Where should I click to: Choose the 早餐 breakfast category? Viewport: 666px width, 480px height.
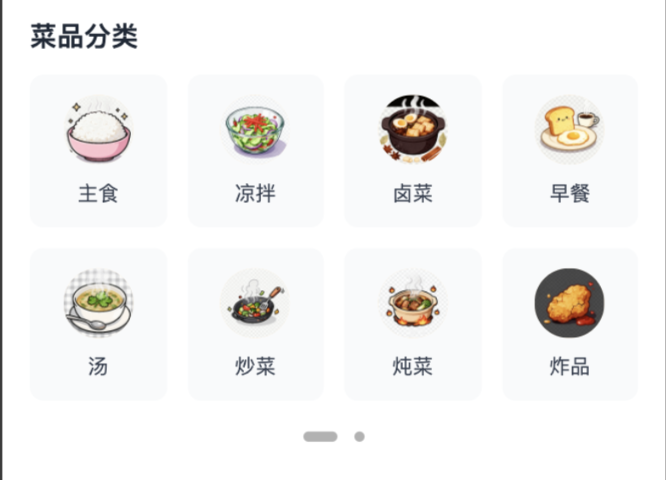click(569, 150)
